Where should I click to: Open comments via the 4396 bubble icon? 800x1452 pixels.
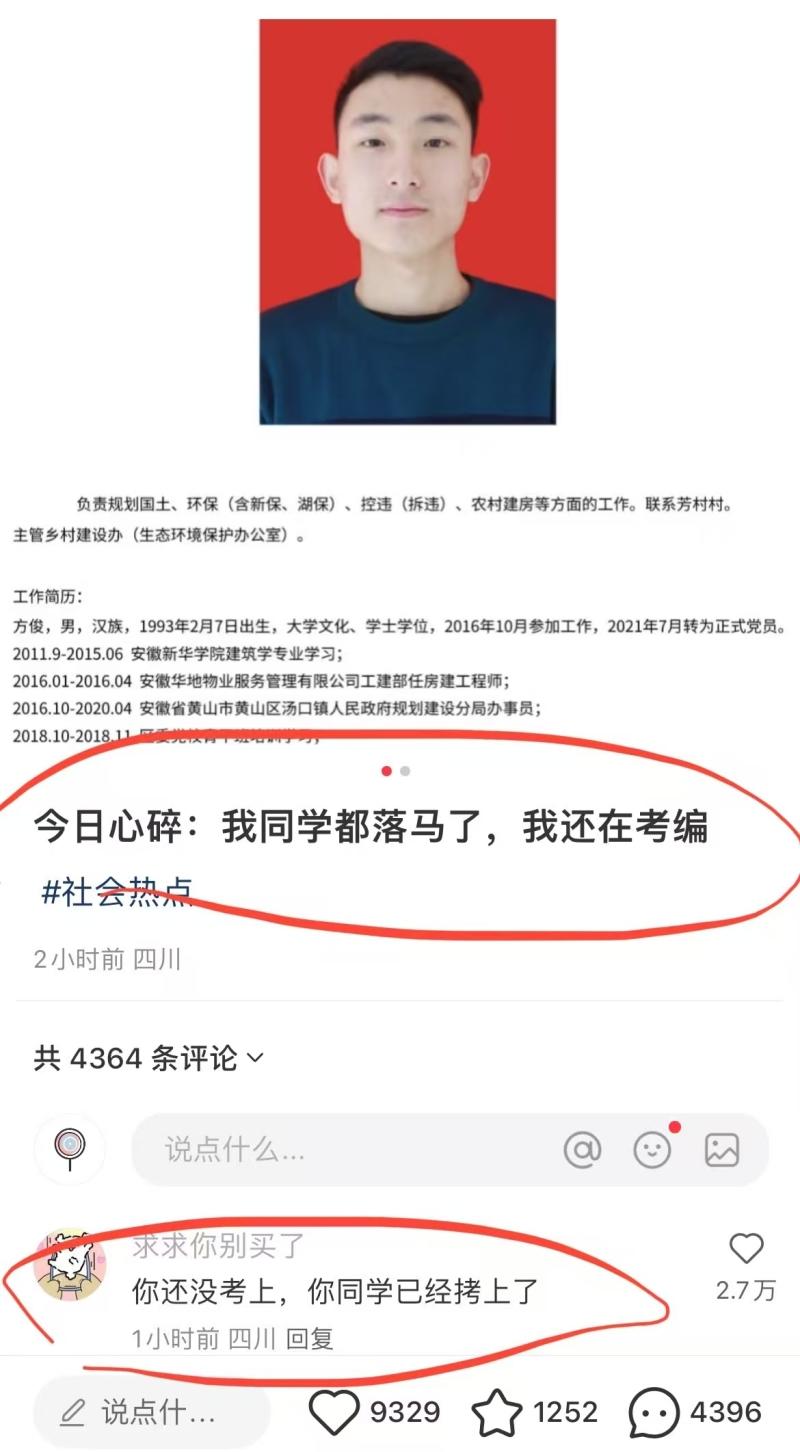(654, 1412)
